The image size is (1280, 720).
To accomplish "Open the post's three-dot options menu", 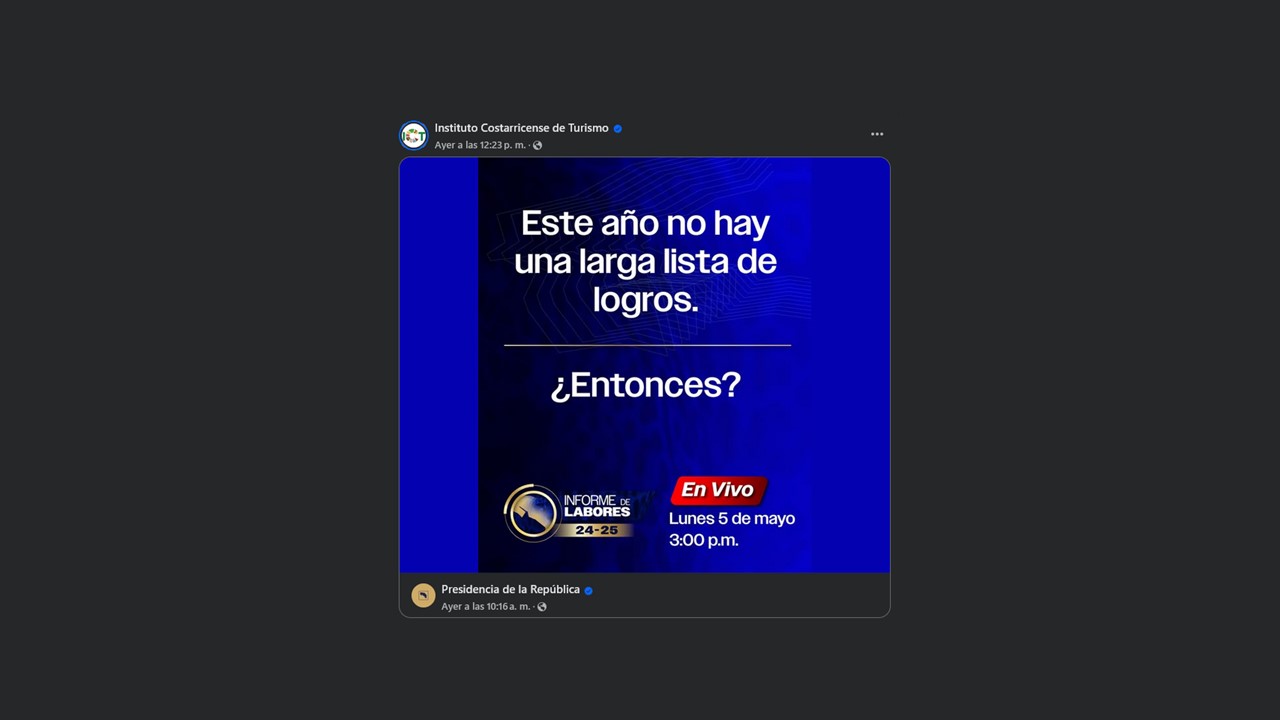I will click(x=877, y=134).
